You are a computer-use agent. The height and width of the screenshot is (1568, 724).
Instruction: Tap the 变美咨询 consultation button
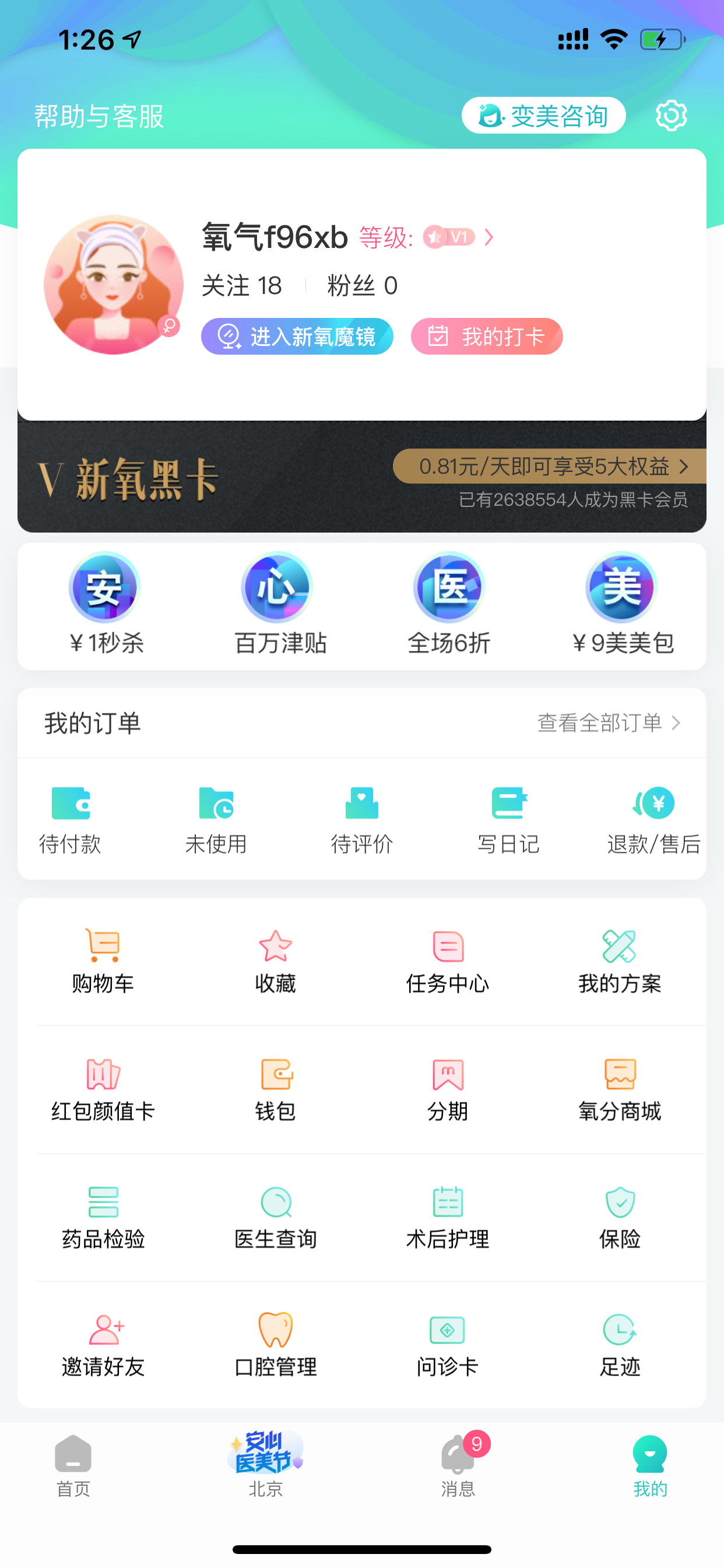543,116
